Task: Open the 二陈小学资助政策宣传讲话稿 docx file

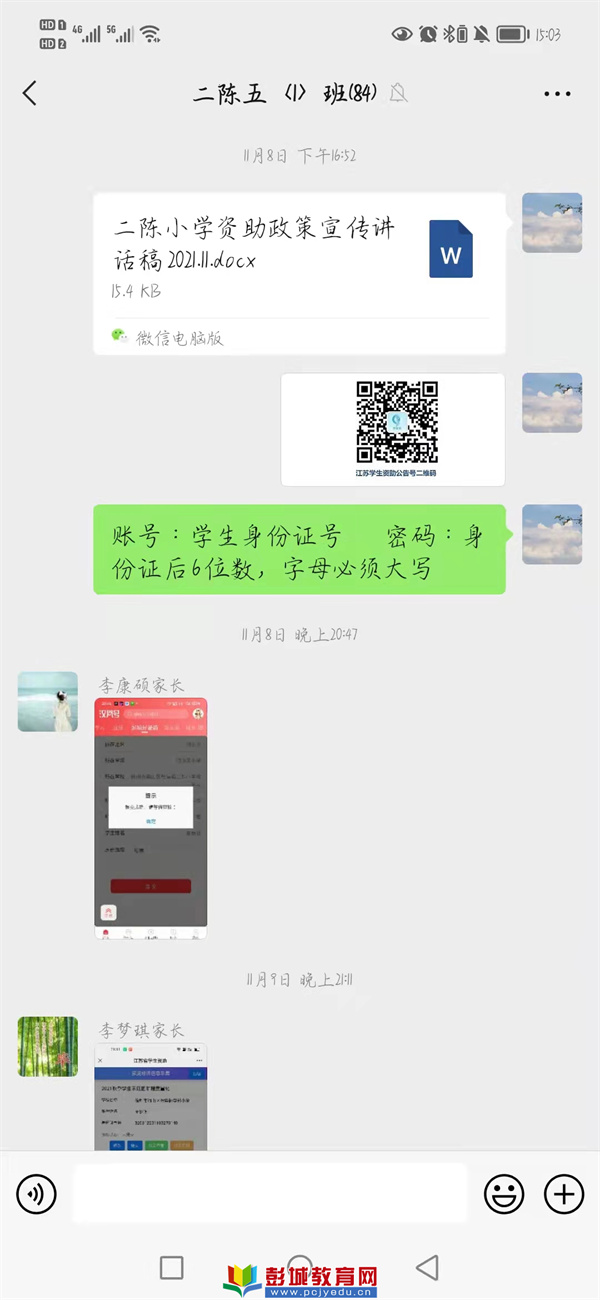Action: (x=299, y=273)
